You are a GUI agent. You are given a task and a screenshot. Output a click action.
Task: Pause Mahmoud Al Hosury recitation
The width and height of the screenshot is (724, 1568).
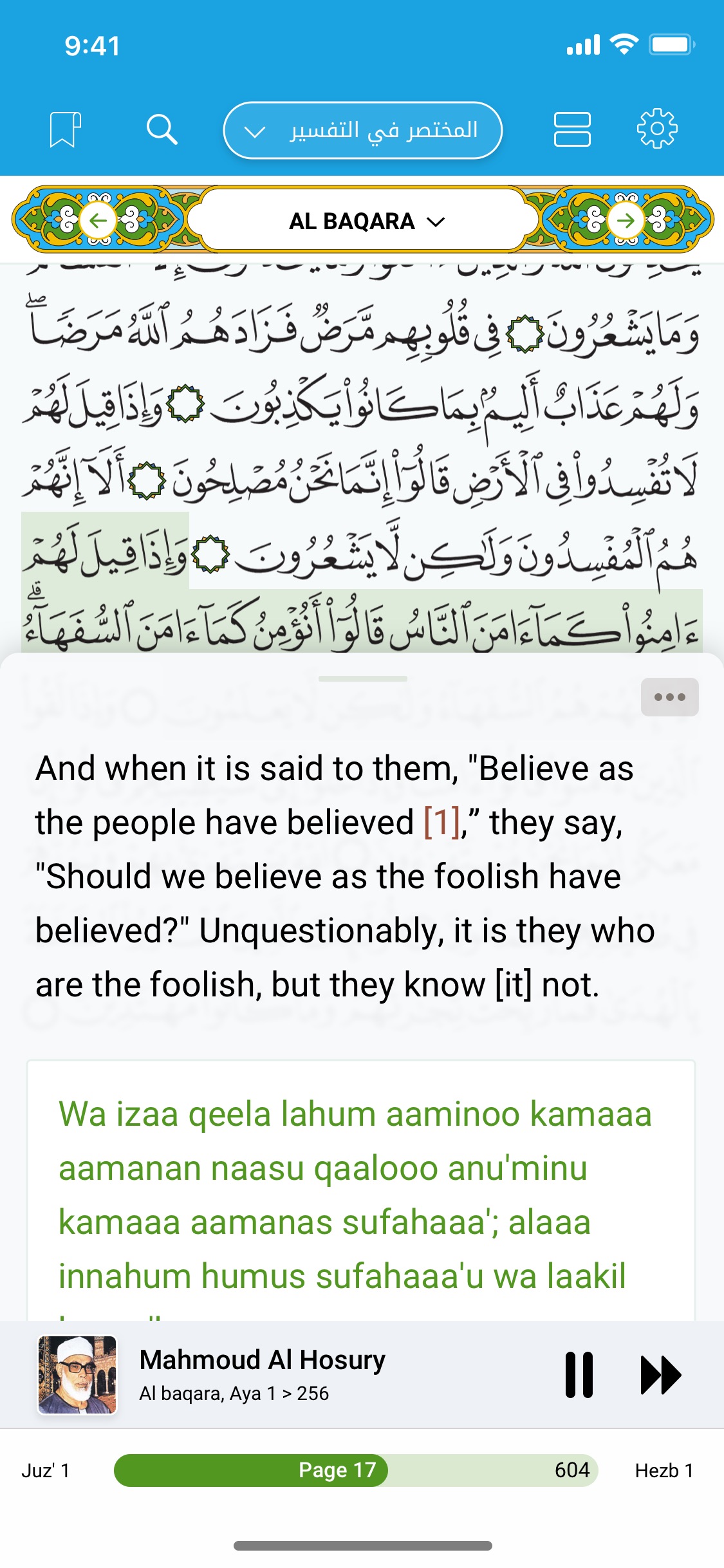(x=579, y=1374)
